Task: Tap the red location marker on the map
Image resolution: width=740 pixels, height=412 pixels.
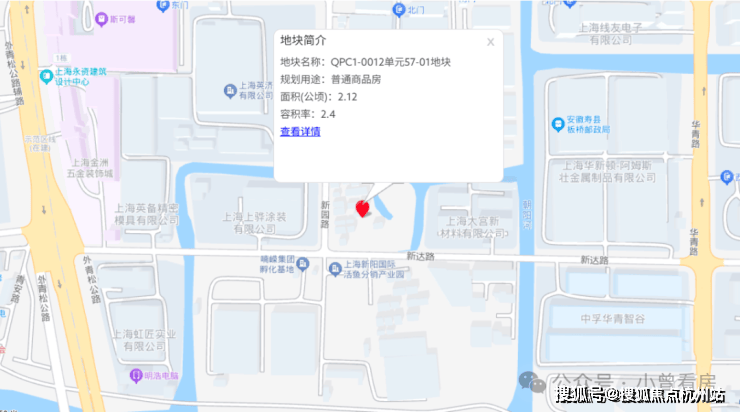Action: tap(363, 208)
